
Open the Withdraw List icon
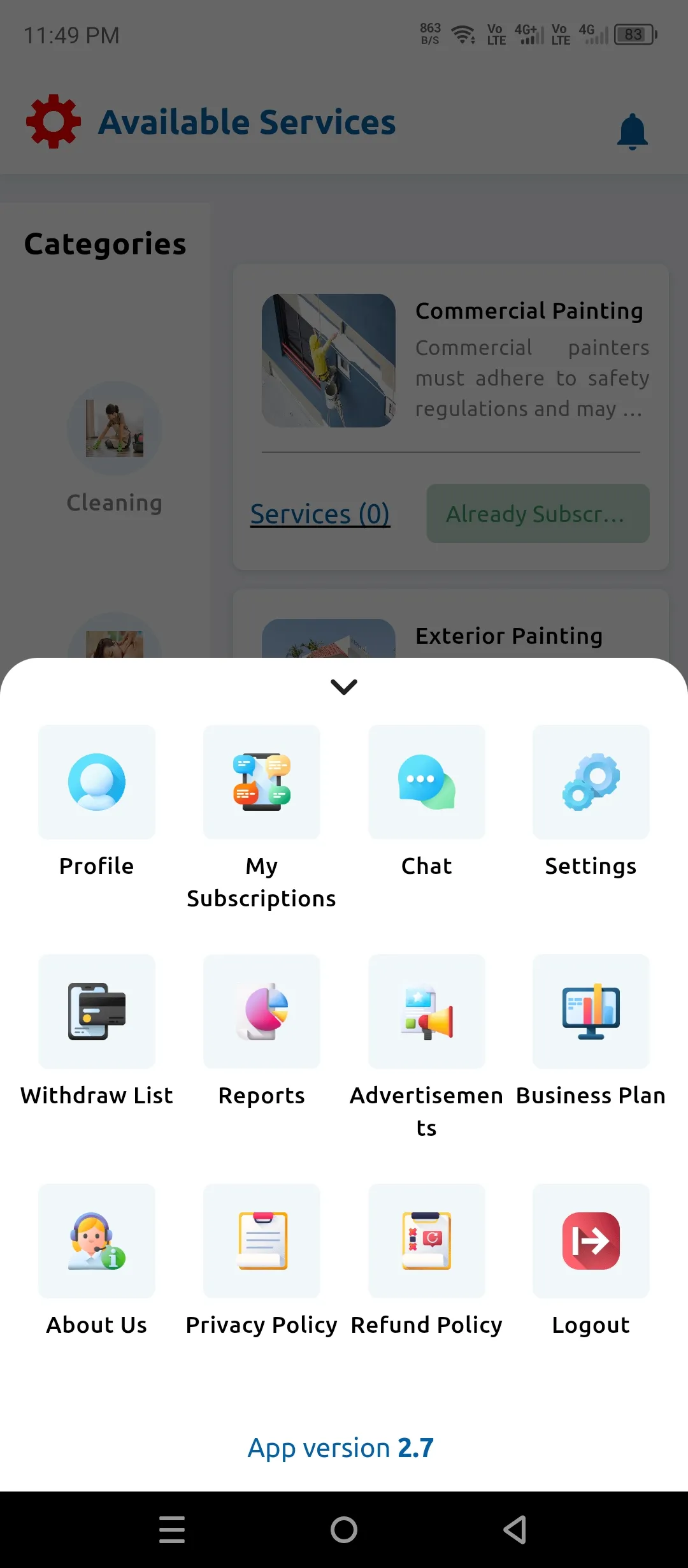[96, 1012]
